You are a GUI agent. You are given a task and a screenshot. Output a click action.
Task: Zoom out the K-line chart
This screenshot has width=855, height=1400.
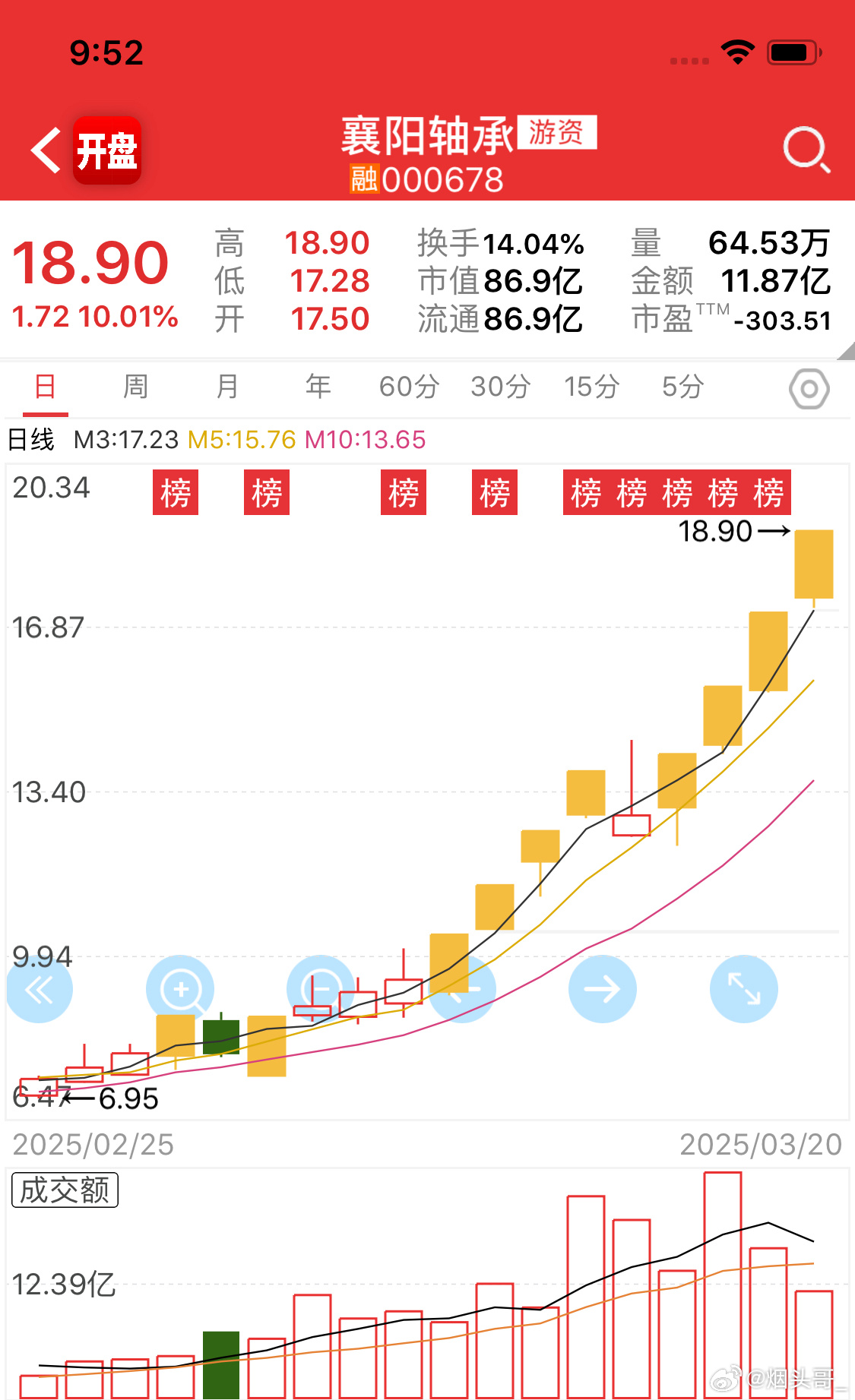point(321,989)
